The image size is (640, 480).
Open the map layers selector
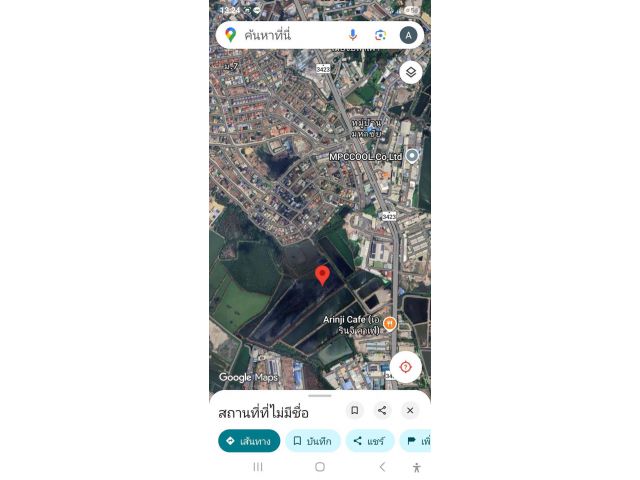(410, 72)
